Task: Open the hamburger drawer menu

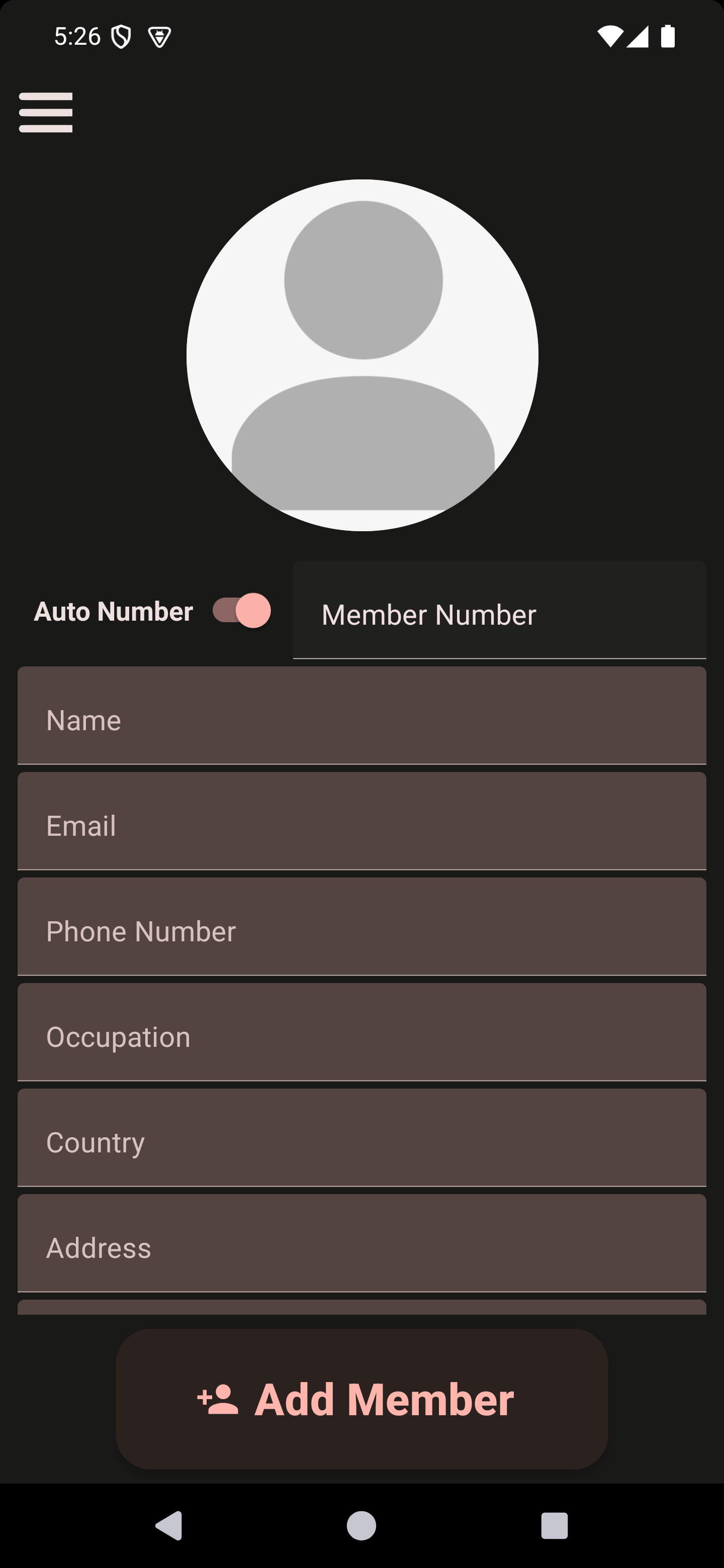Action: coord(46,113)
